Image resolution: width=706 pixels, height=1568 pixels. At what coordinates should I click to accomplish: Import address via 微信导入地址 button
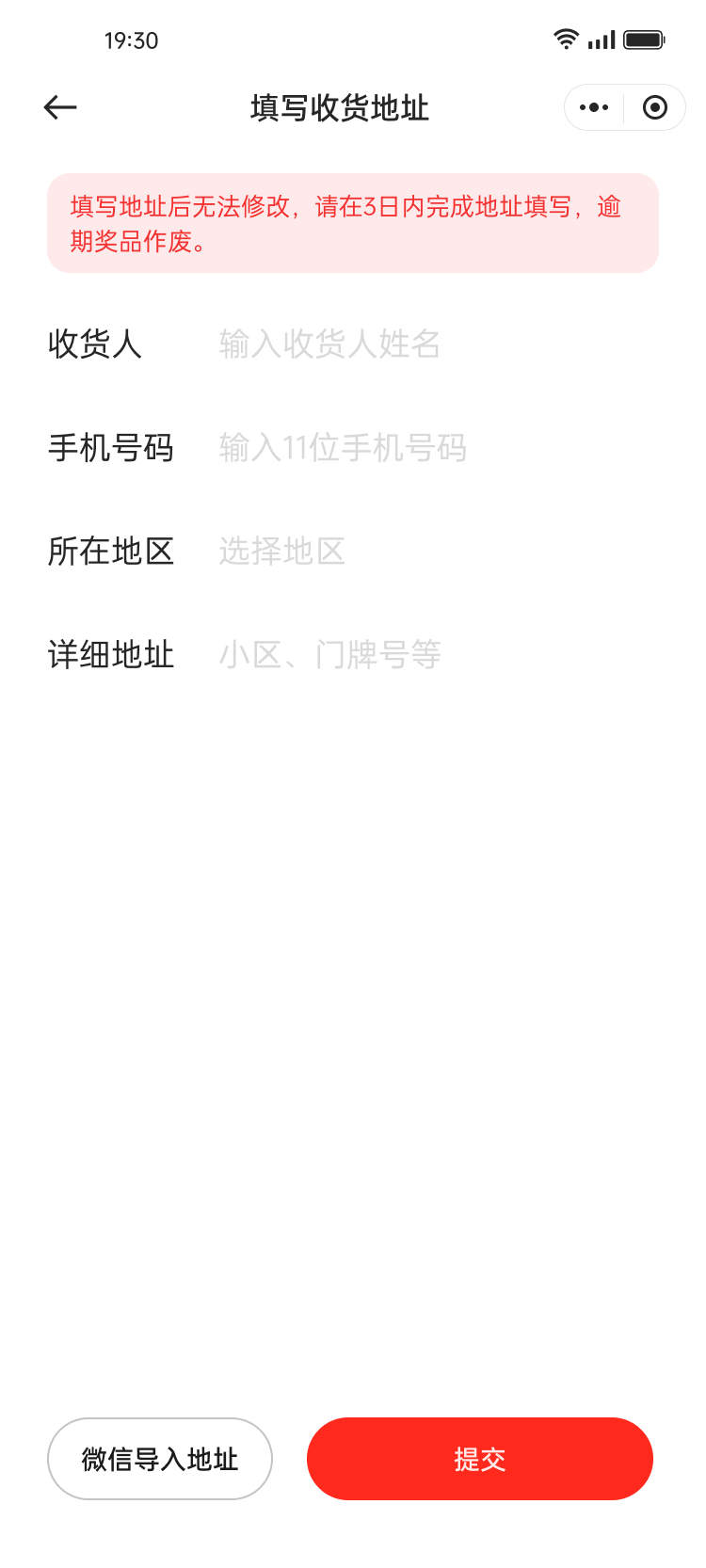(160, 1459)
